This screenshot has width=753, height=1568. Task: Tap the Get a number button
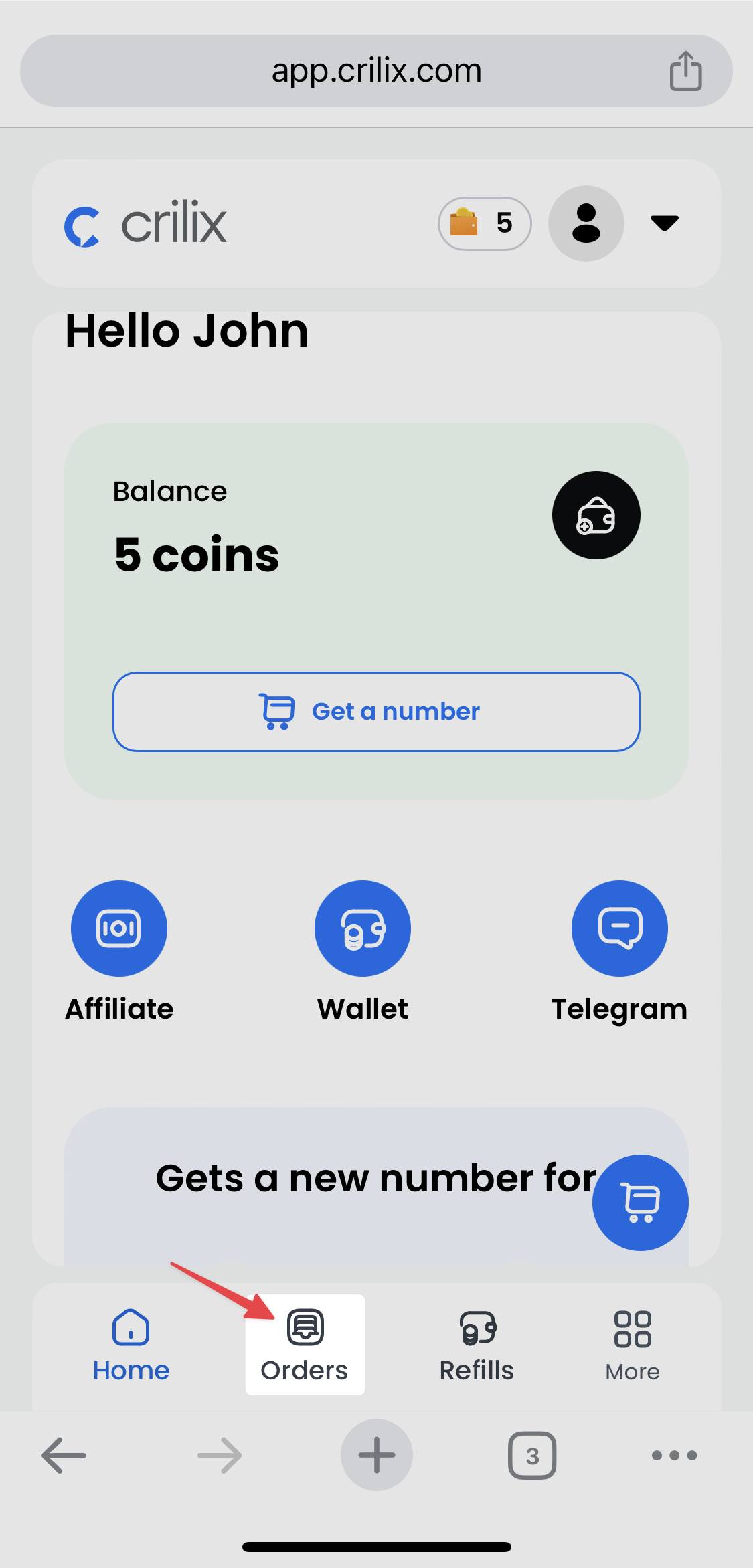click(x=376, y=712)
